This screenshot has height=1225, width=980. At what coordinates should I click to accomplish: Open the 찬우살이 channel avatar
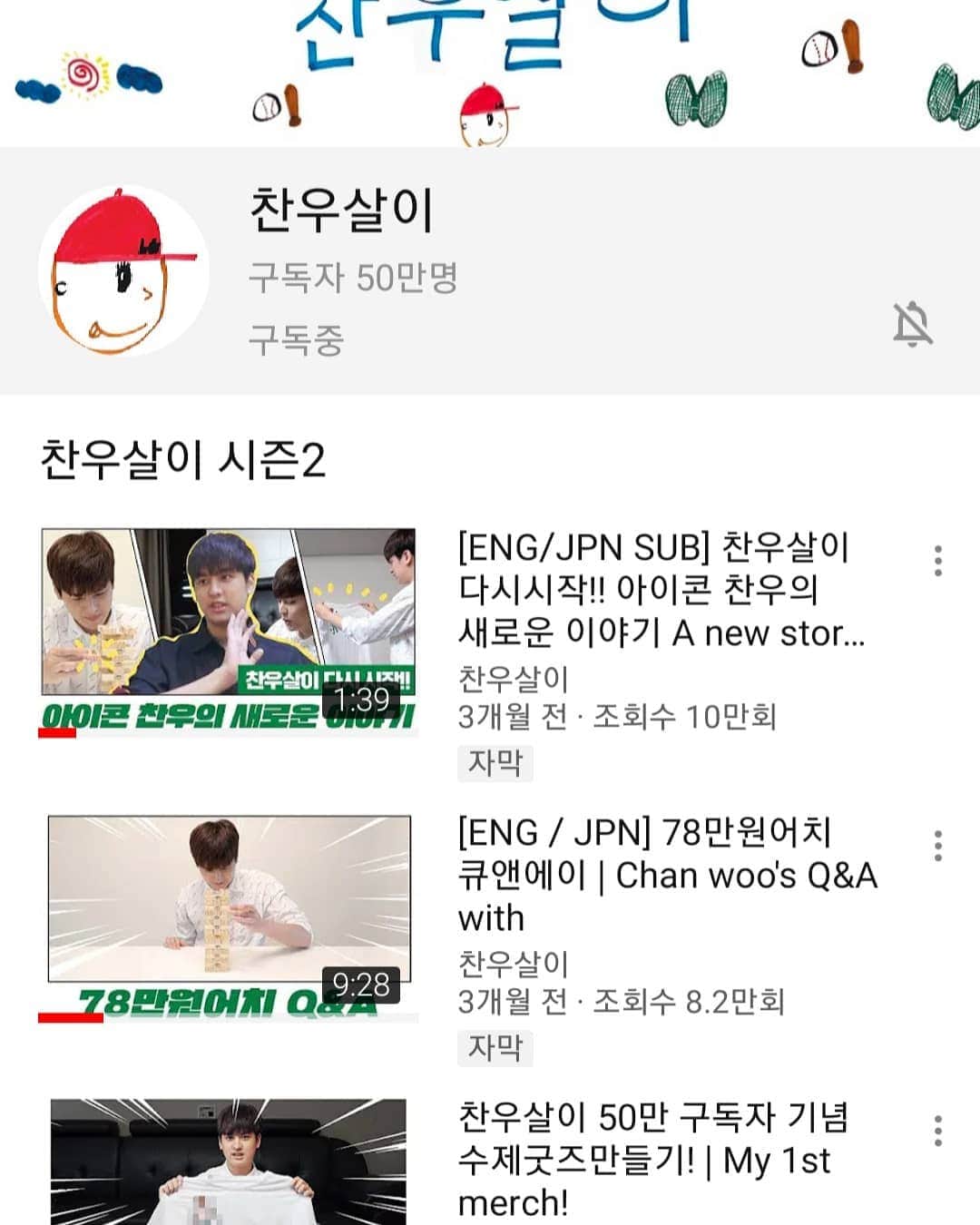click(x=124, y=271)
